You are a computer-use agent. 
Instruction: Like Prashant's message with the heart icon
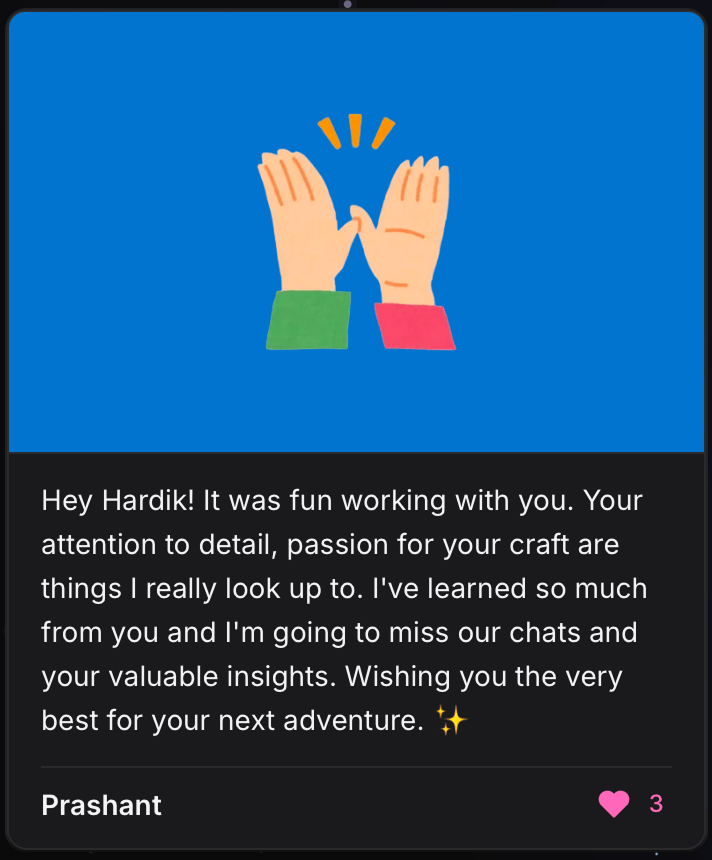(614, 803)
